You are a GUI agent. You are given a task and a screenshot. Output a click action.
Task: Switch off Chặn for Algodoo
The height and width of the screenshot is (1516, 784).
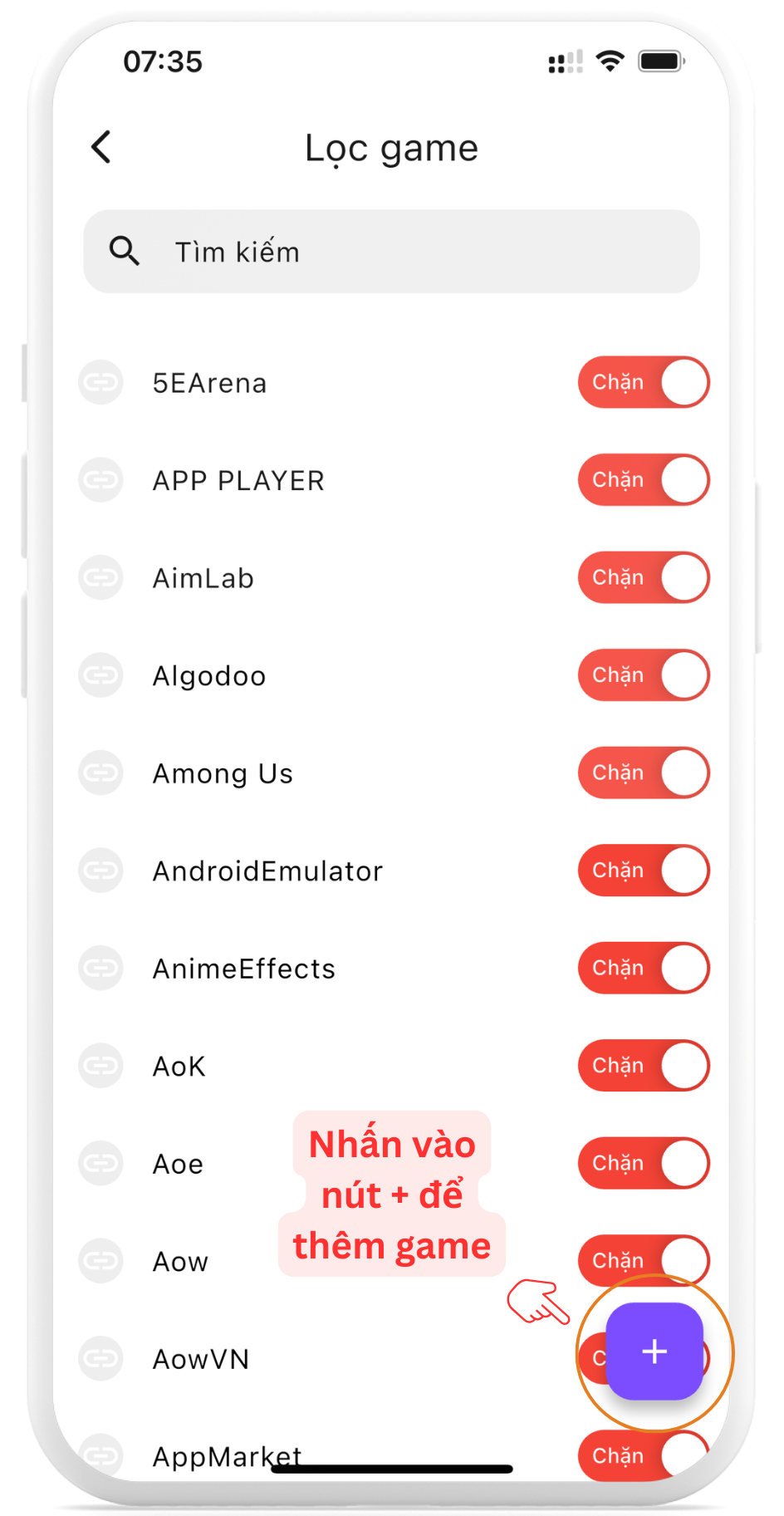644,675
